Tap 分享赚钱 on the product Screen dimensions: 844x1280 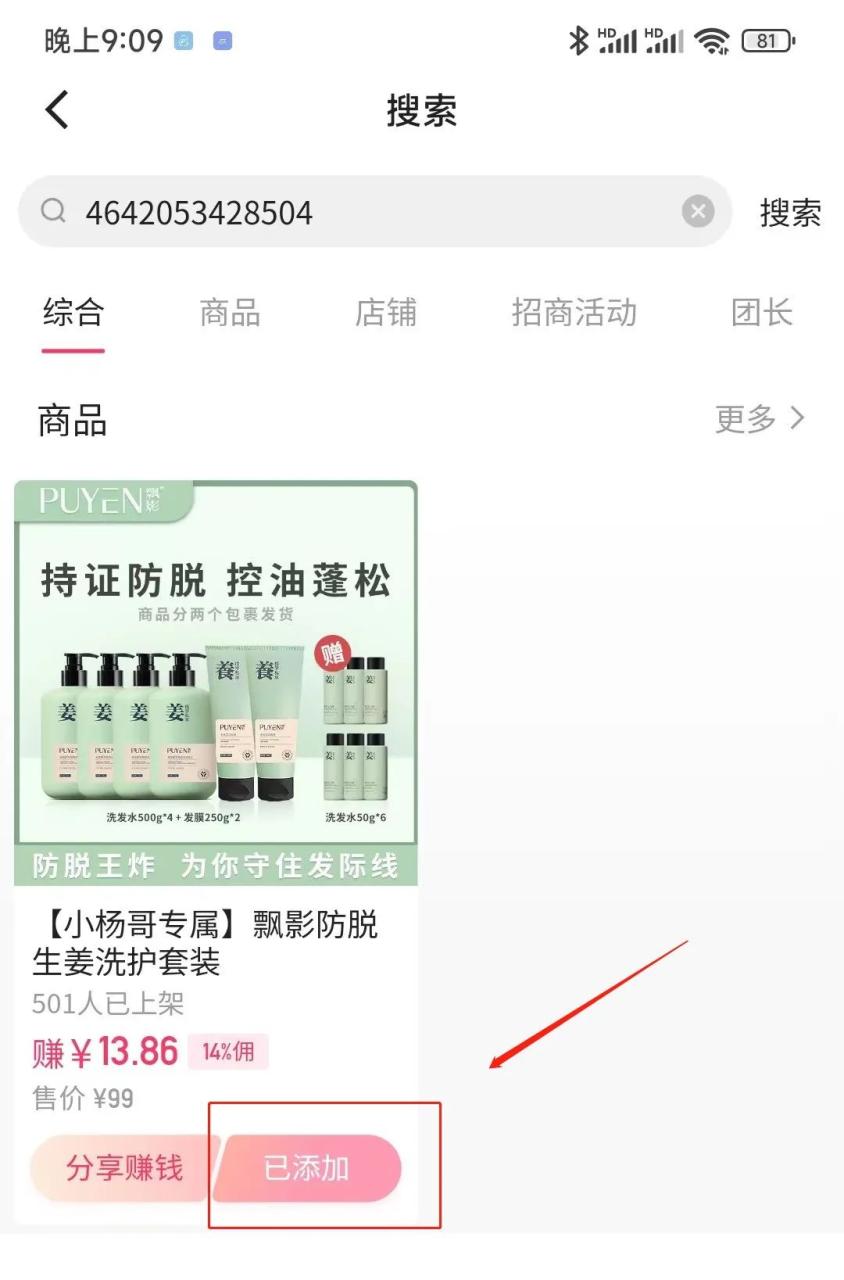click(x=124, y=1167)
